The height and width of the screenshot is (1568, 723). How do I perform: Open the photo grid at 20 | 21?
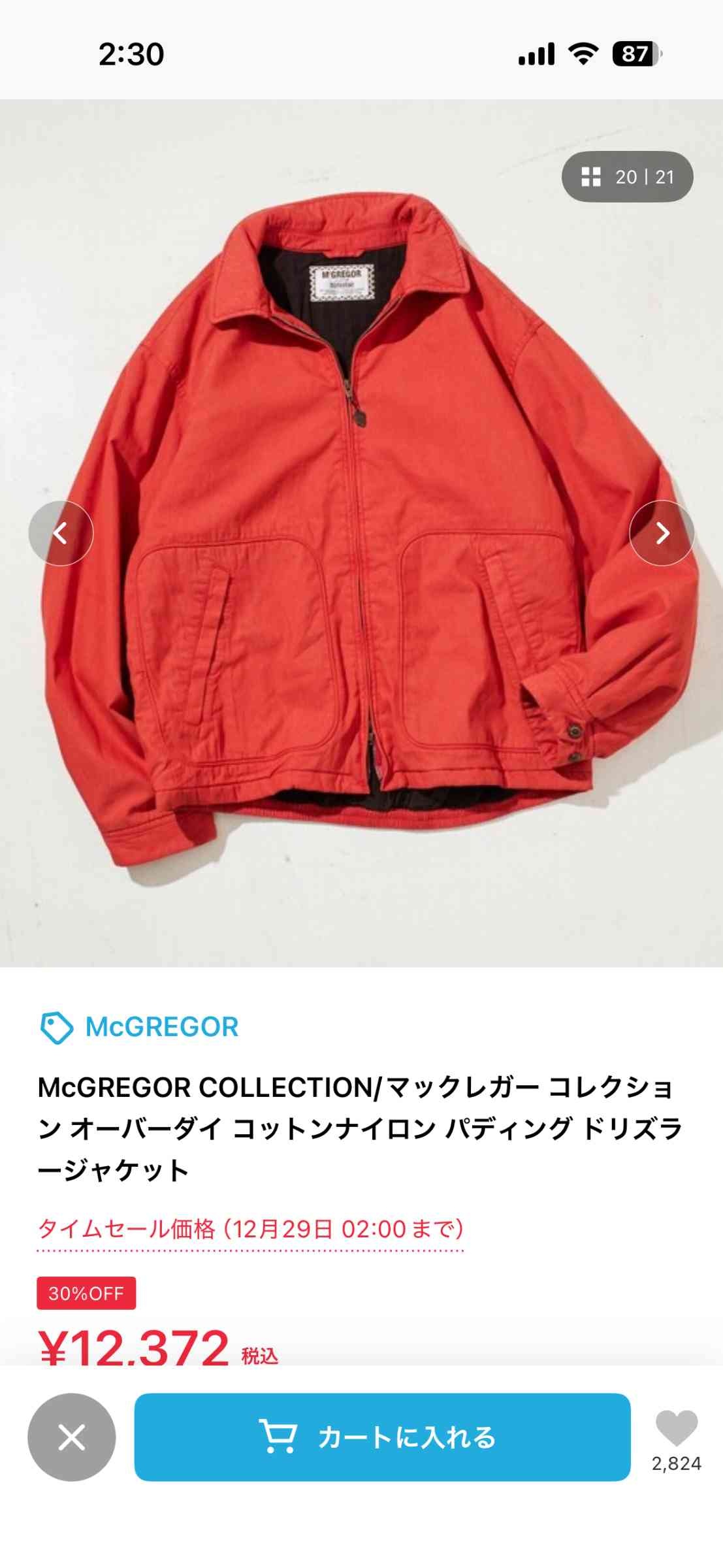click(x=627, y=177)
